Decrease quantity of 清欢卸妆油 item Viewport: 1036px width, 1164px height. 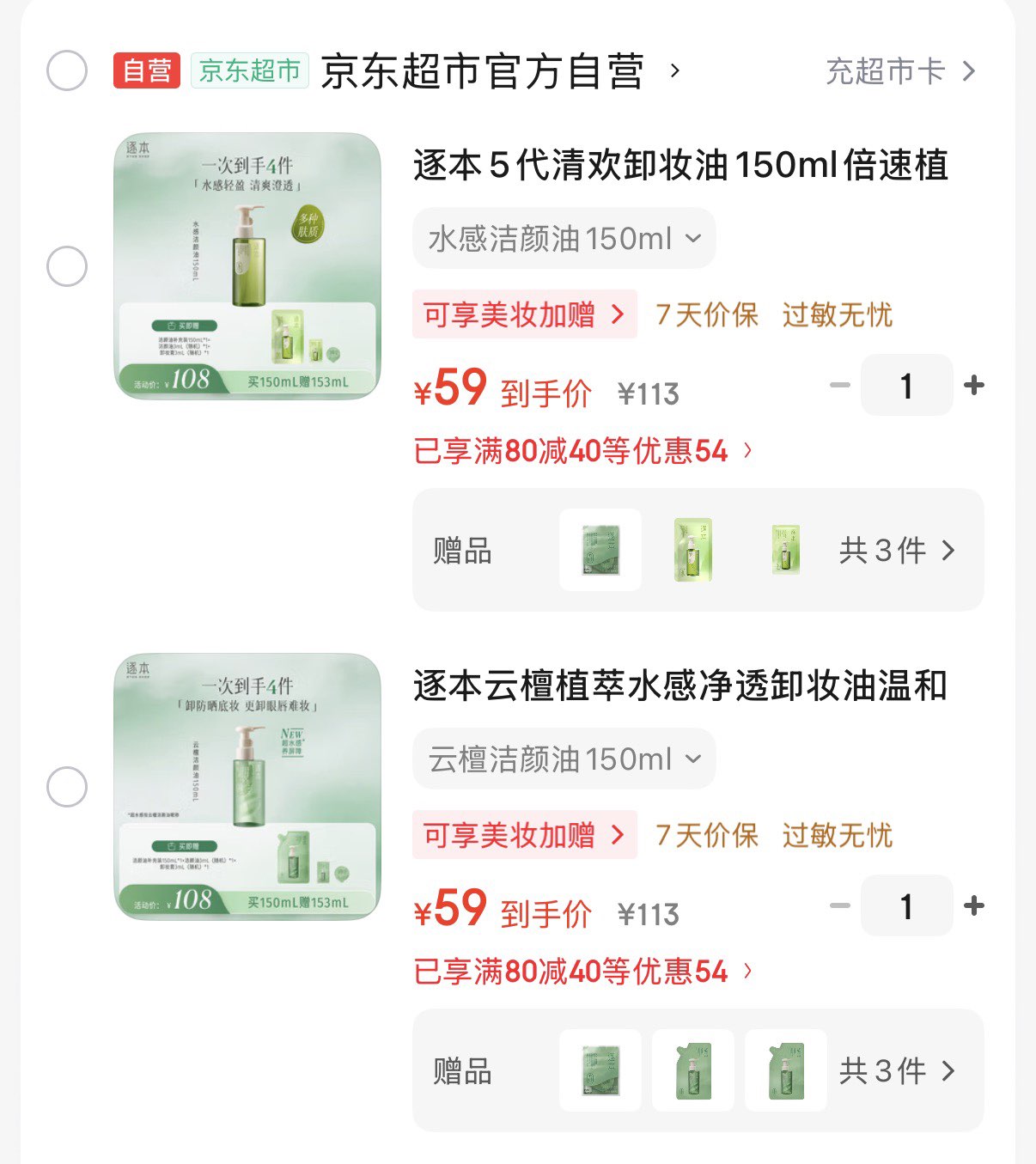[x=840, y=386]
